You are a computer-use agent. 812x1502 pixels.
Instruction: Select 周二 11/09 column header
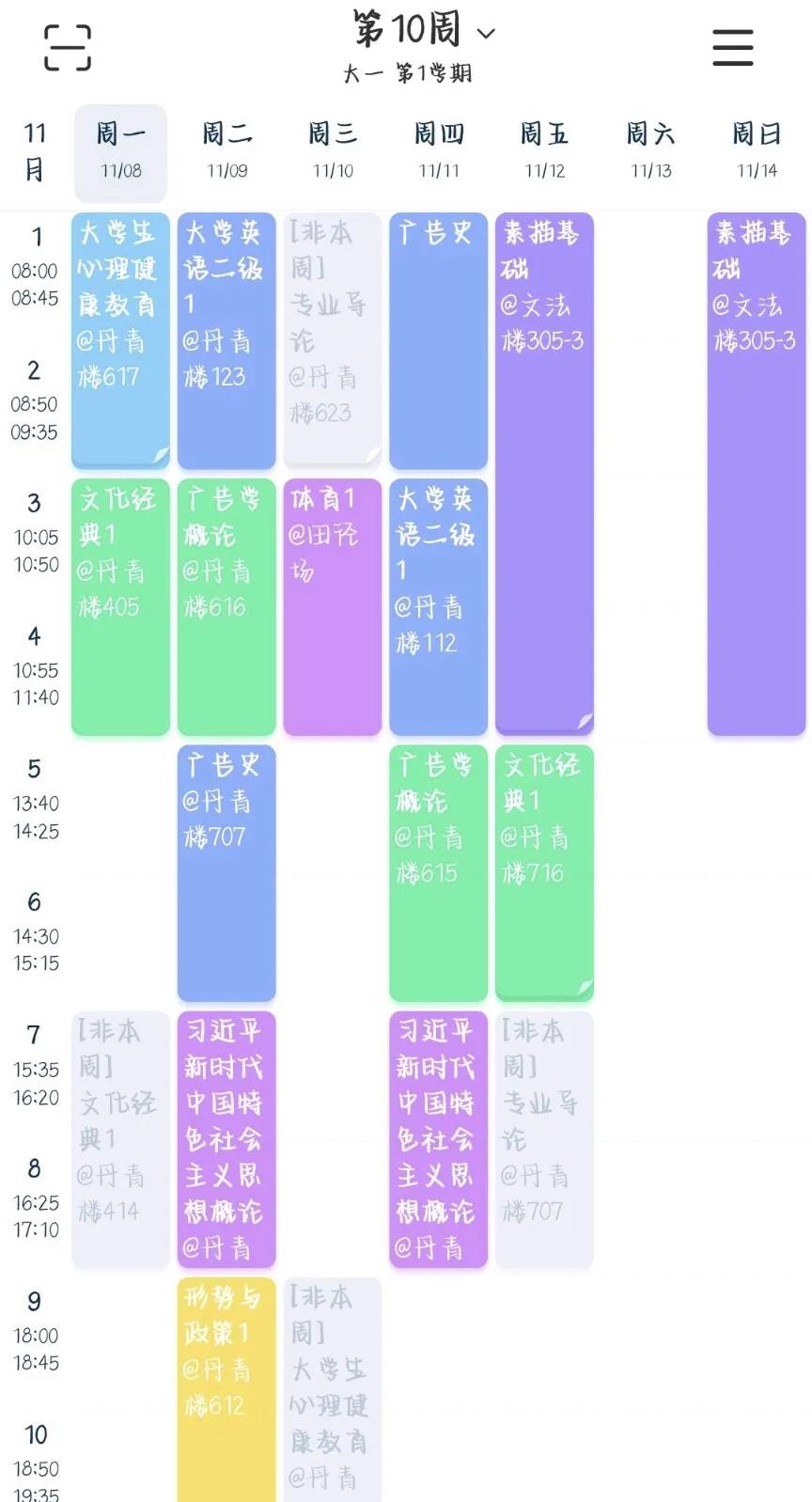pyautogui.click(x=226, y=152)
